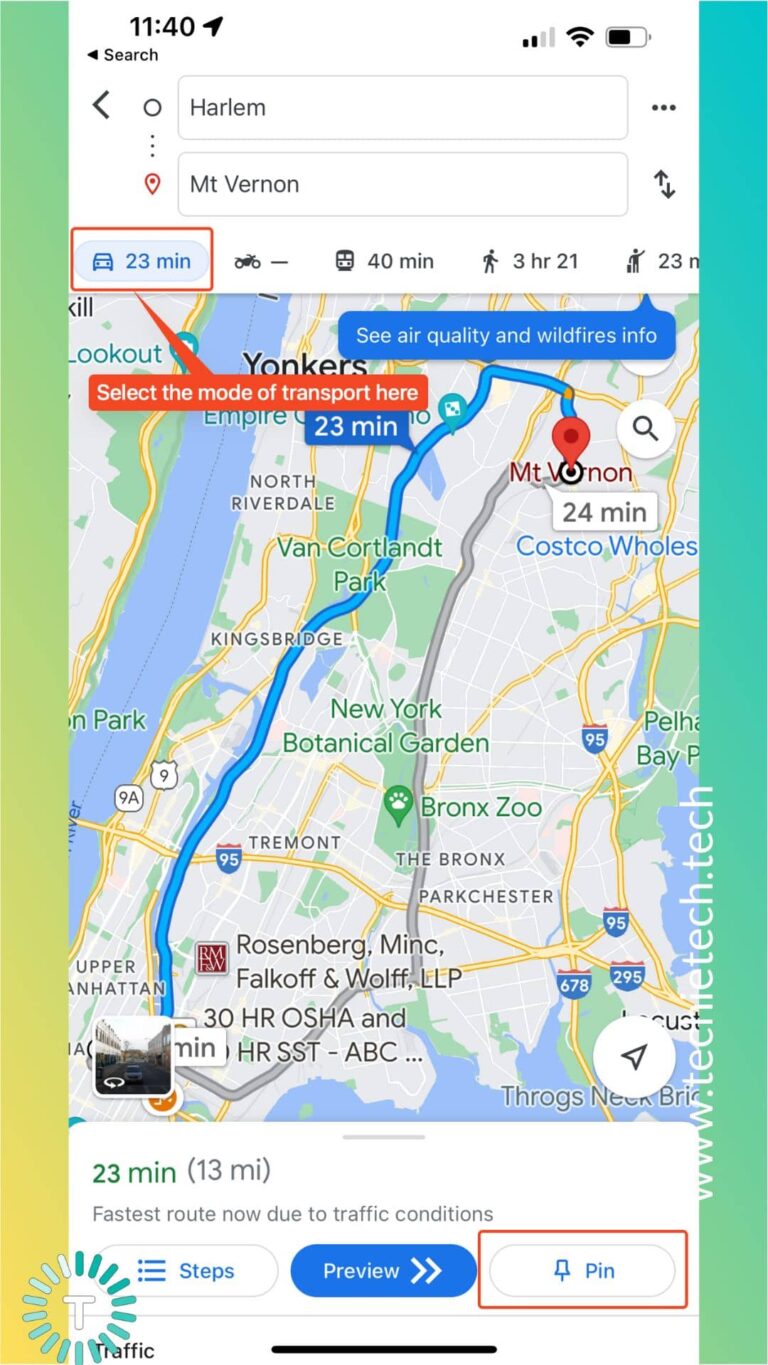
Task: Open the Street View thumbnail preview
Action: point(133,1057)
